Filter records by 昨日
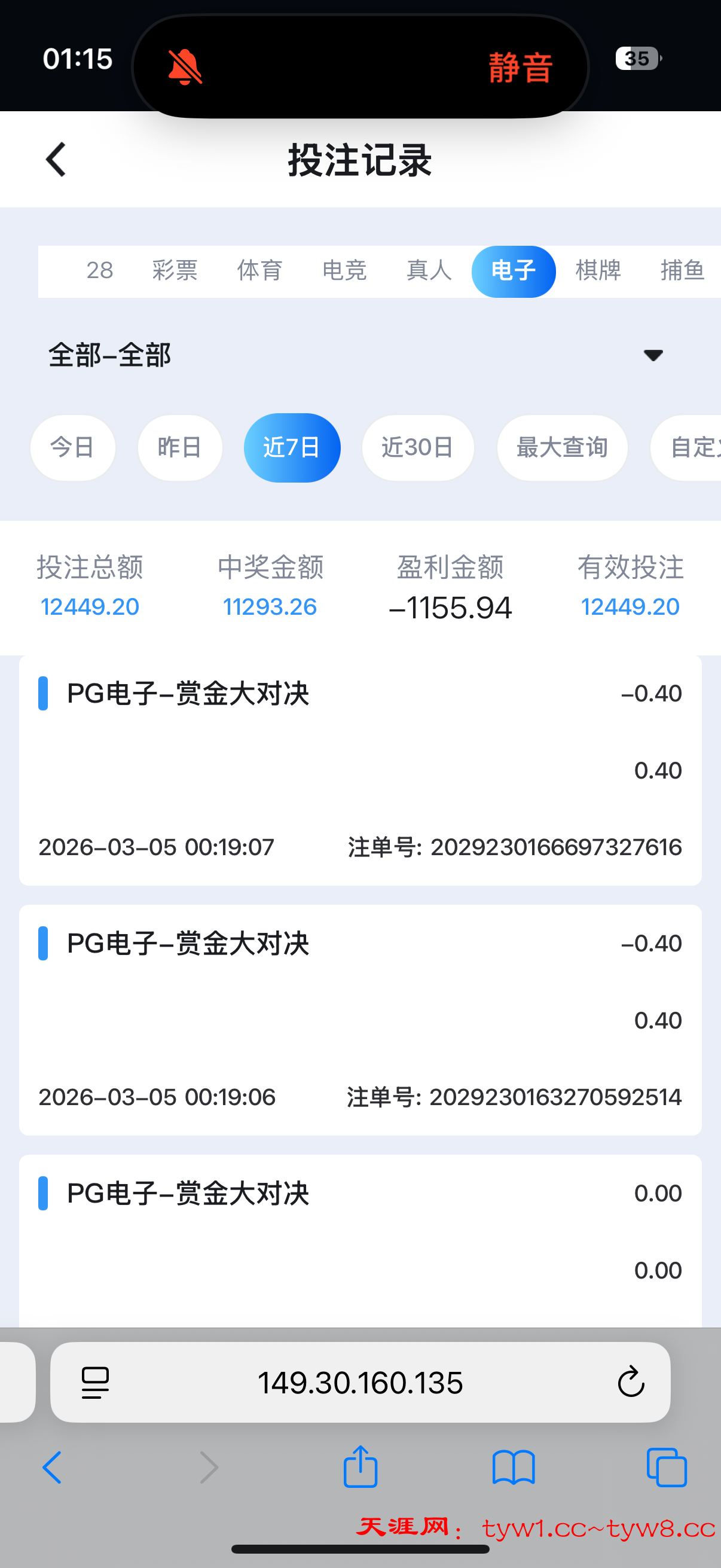 (x=180, y=448)
